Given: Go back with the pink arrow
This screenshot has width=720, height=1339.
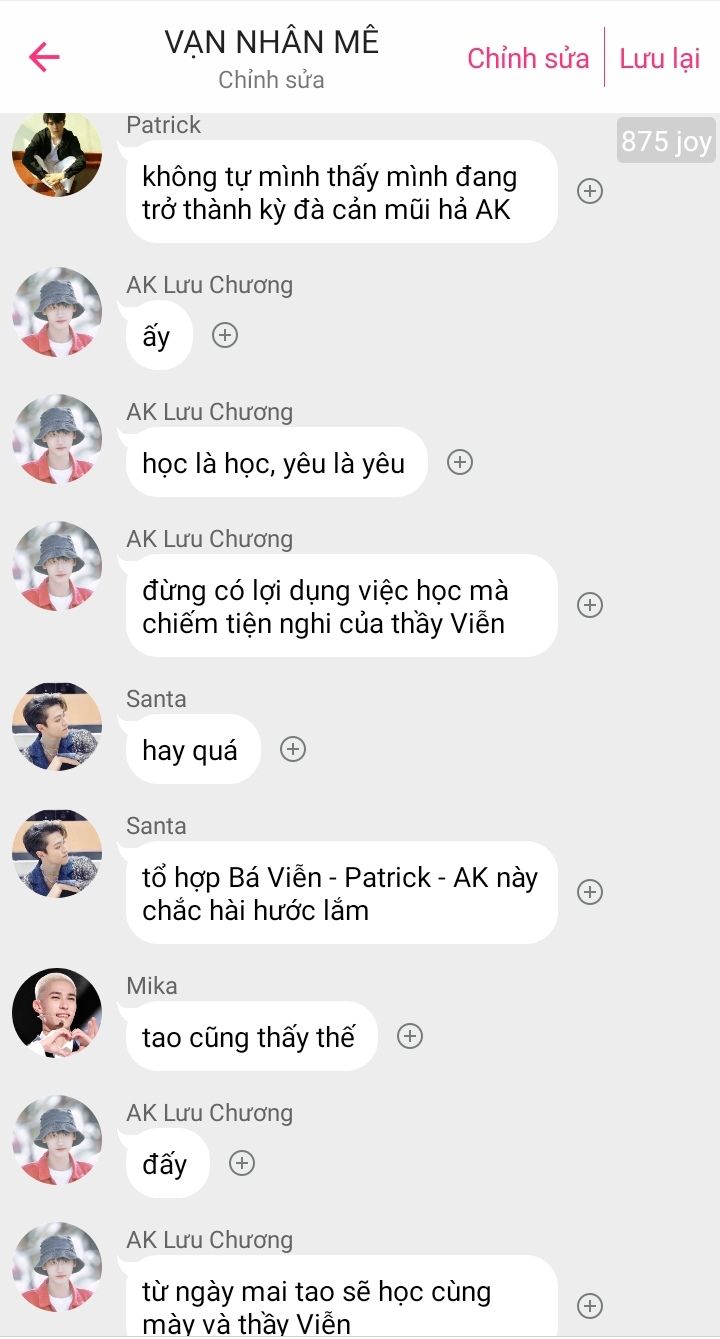Looking at the screenshot, I should [x=44, y=57].
